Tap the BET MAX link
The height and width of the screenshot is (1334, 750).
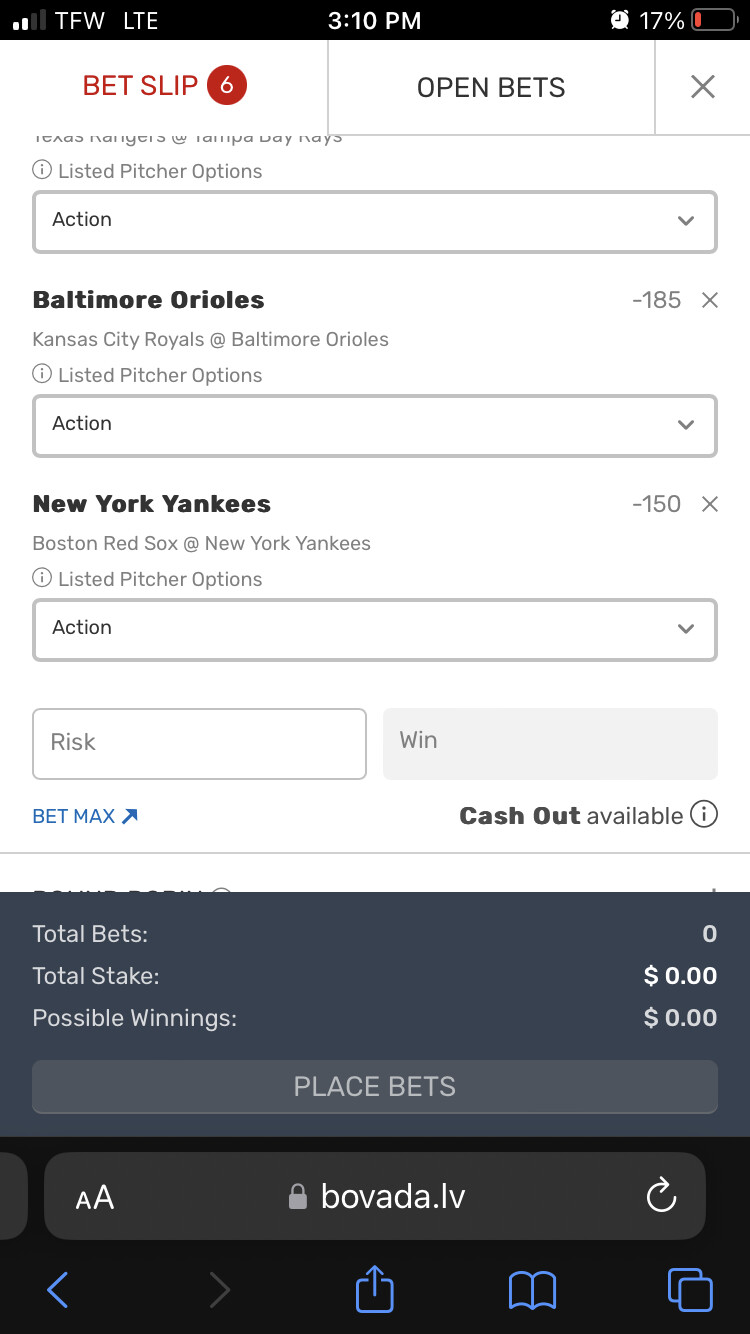coord(85,816)
